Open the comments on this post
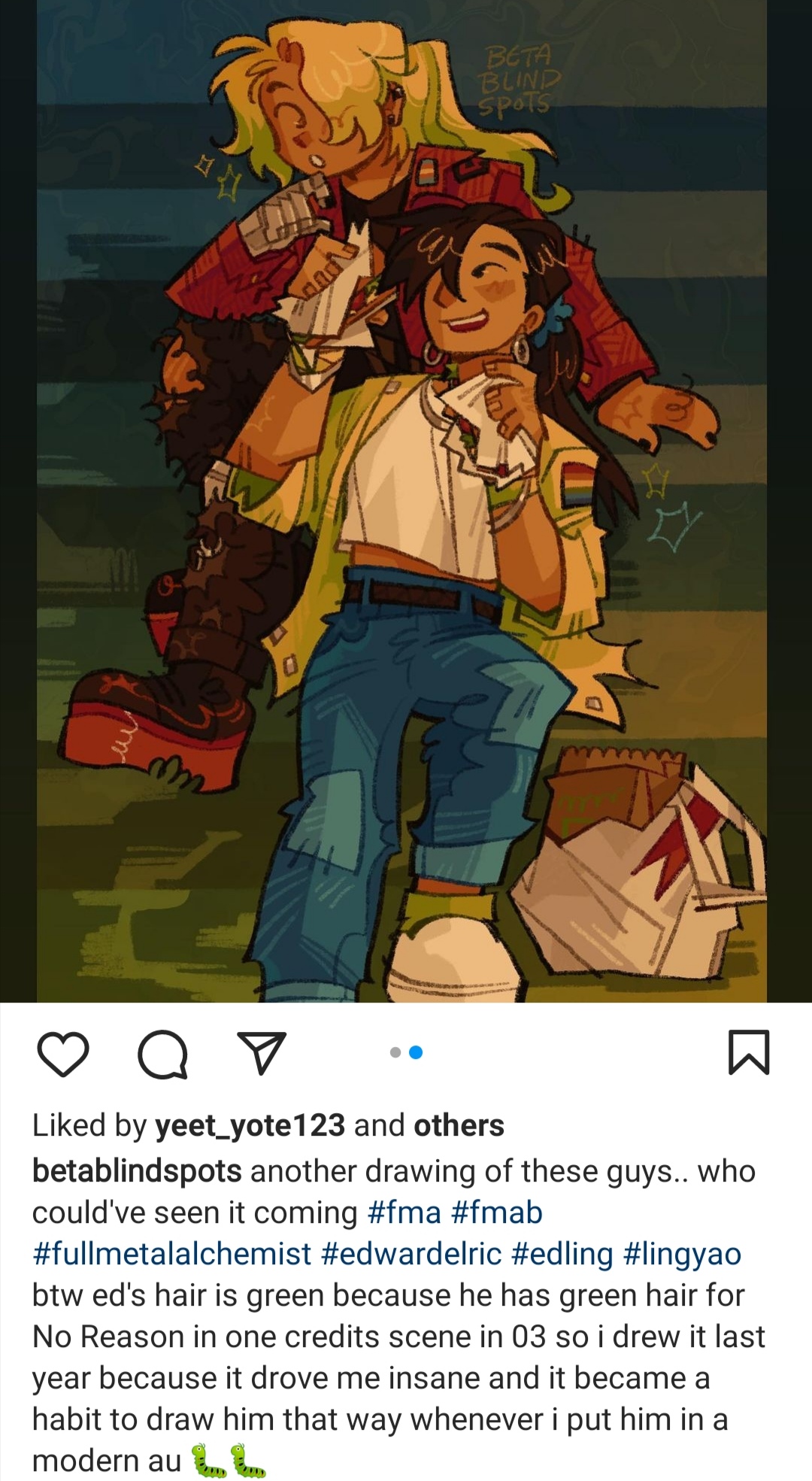 [x=162, y=1054]
